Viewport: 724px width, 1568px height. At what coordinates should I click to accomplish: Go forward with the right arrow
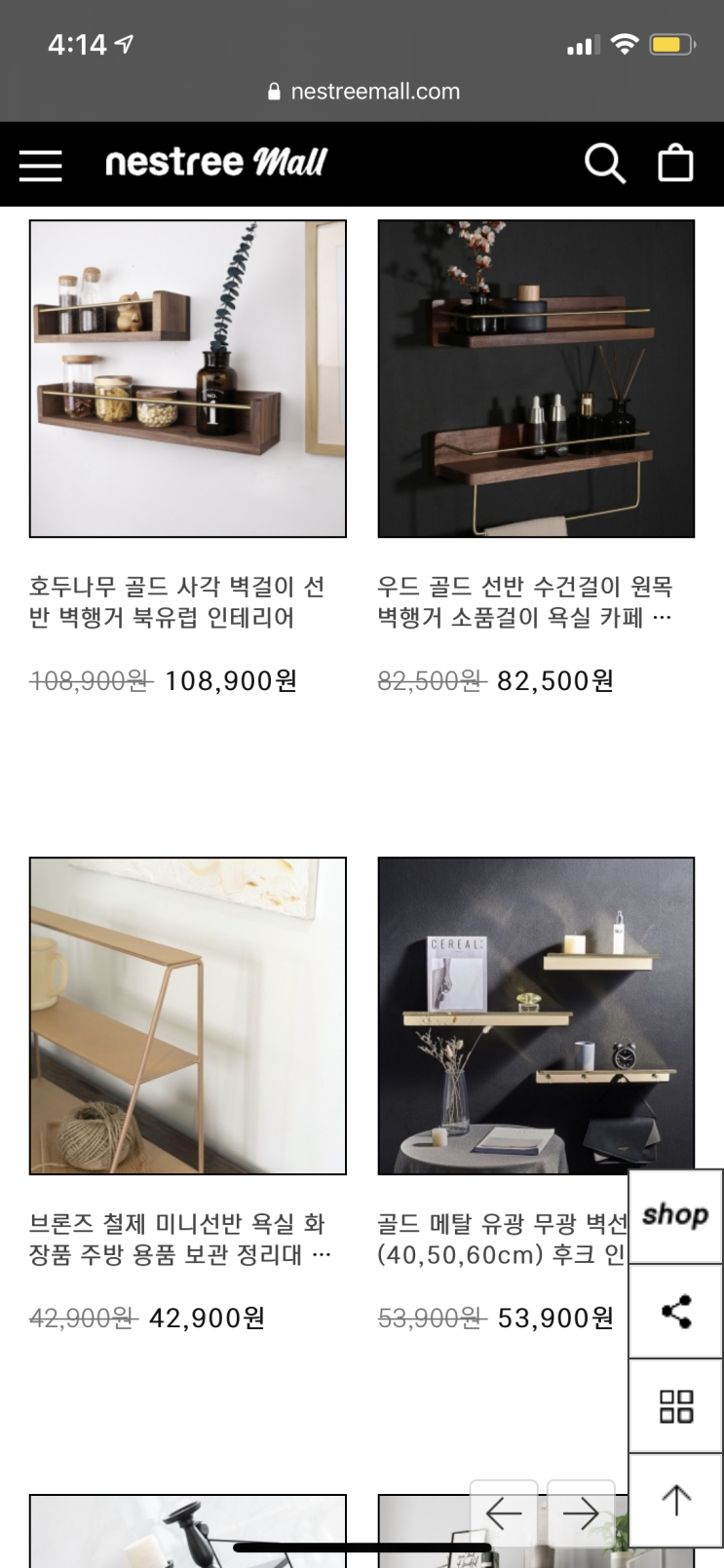581,1513
